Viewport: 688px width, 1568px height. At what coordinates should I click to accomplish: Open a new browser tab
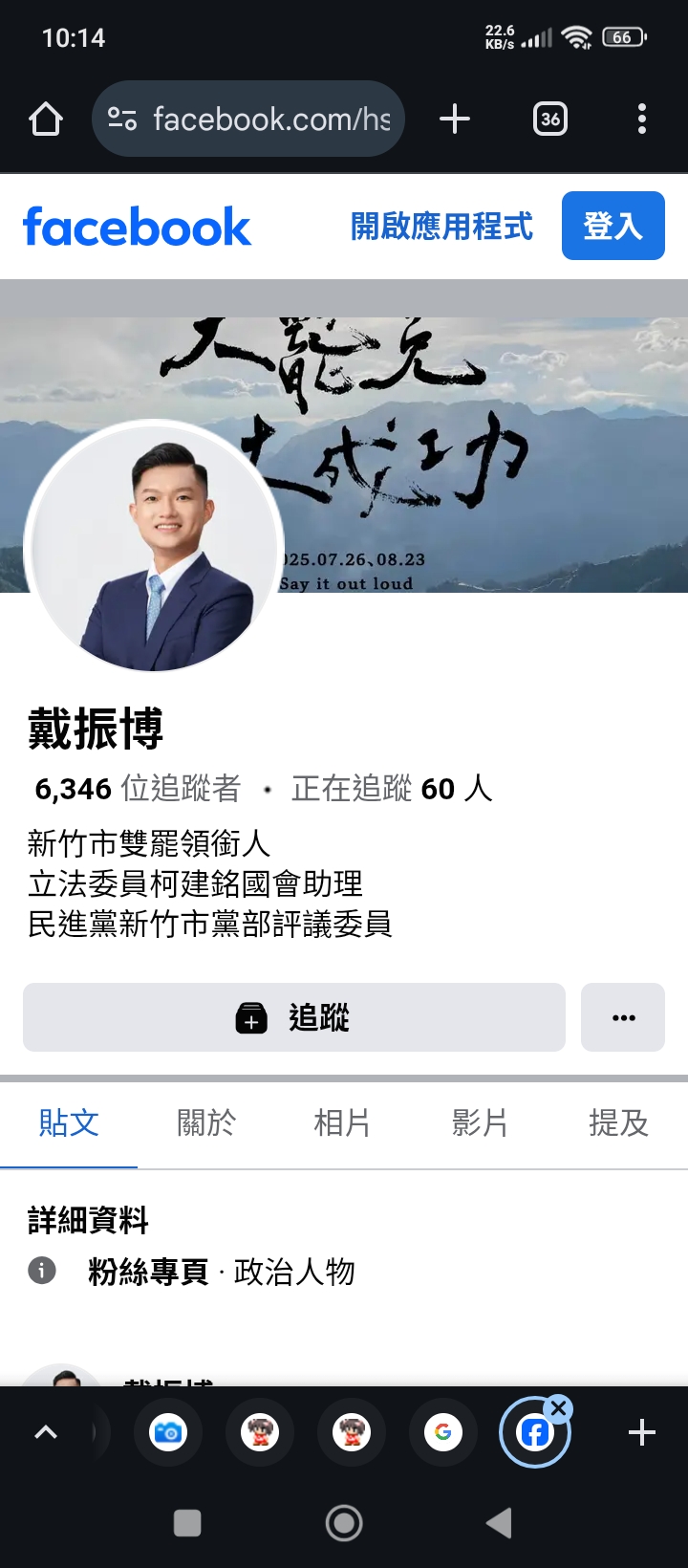[x=455, y=120]
